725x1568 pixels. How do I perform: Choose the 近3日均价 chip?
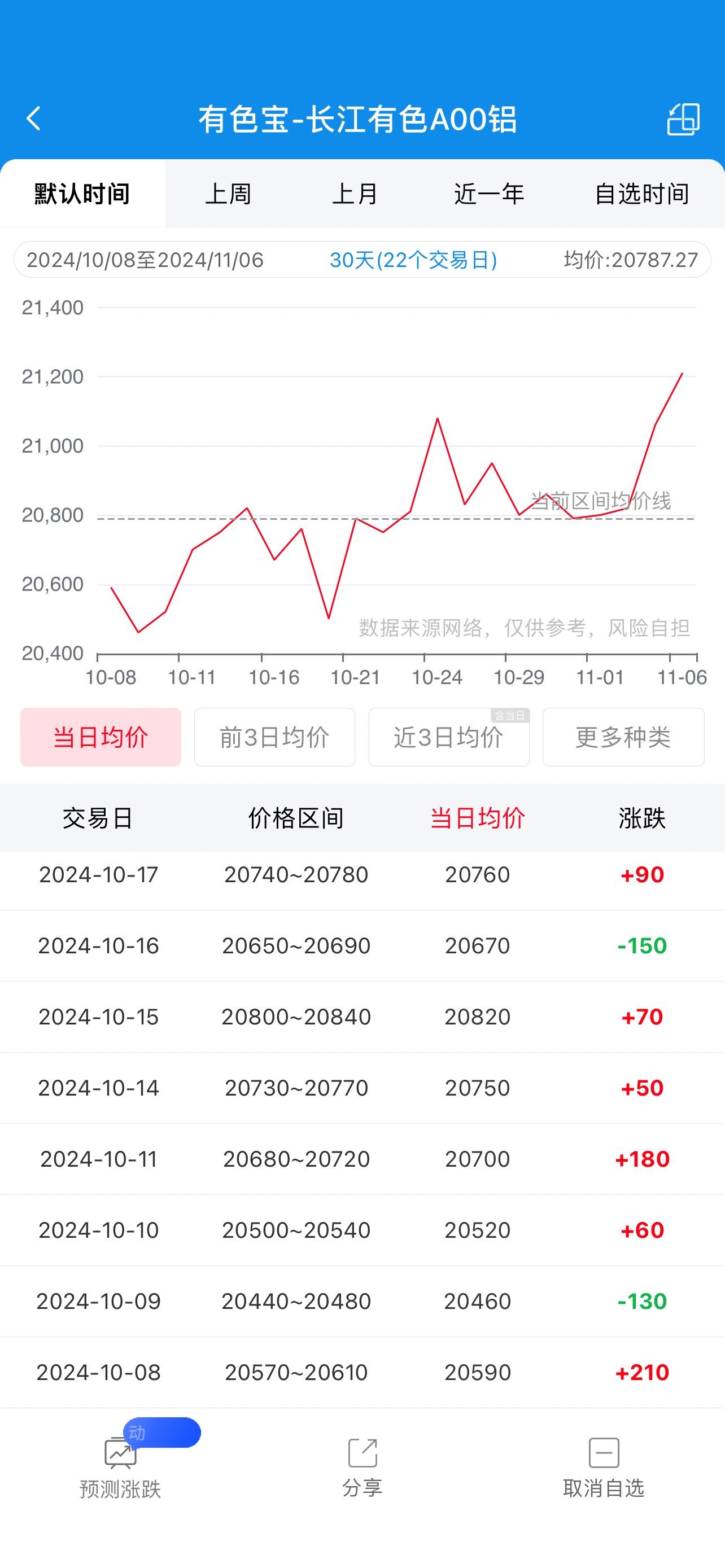coord(449,737)
